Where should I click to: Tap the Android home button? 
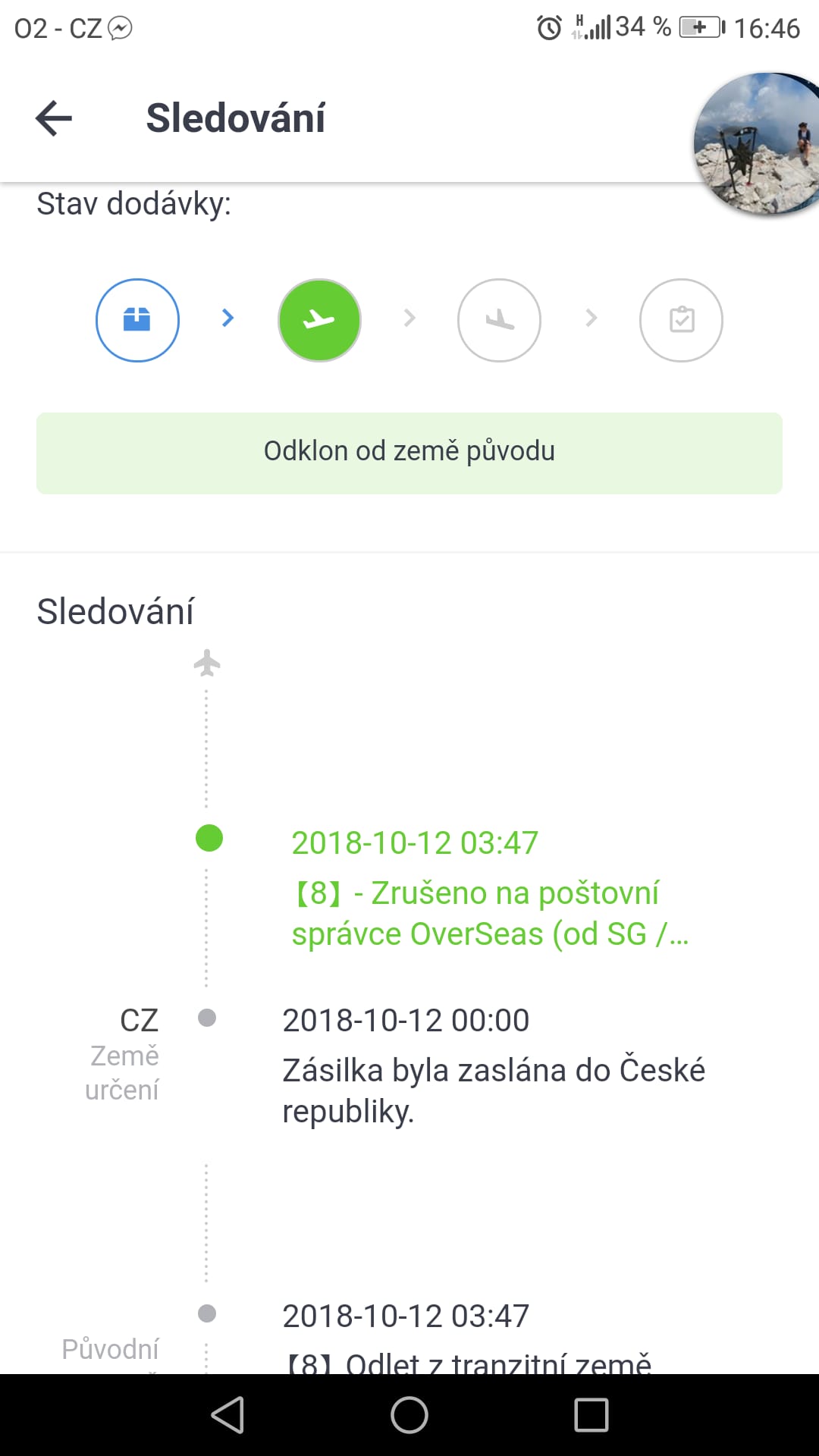click(409, 1415)
